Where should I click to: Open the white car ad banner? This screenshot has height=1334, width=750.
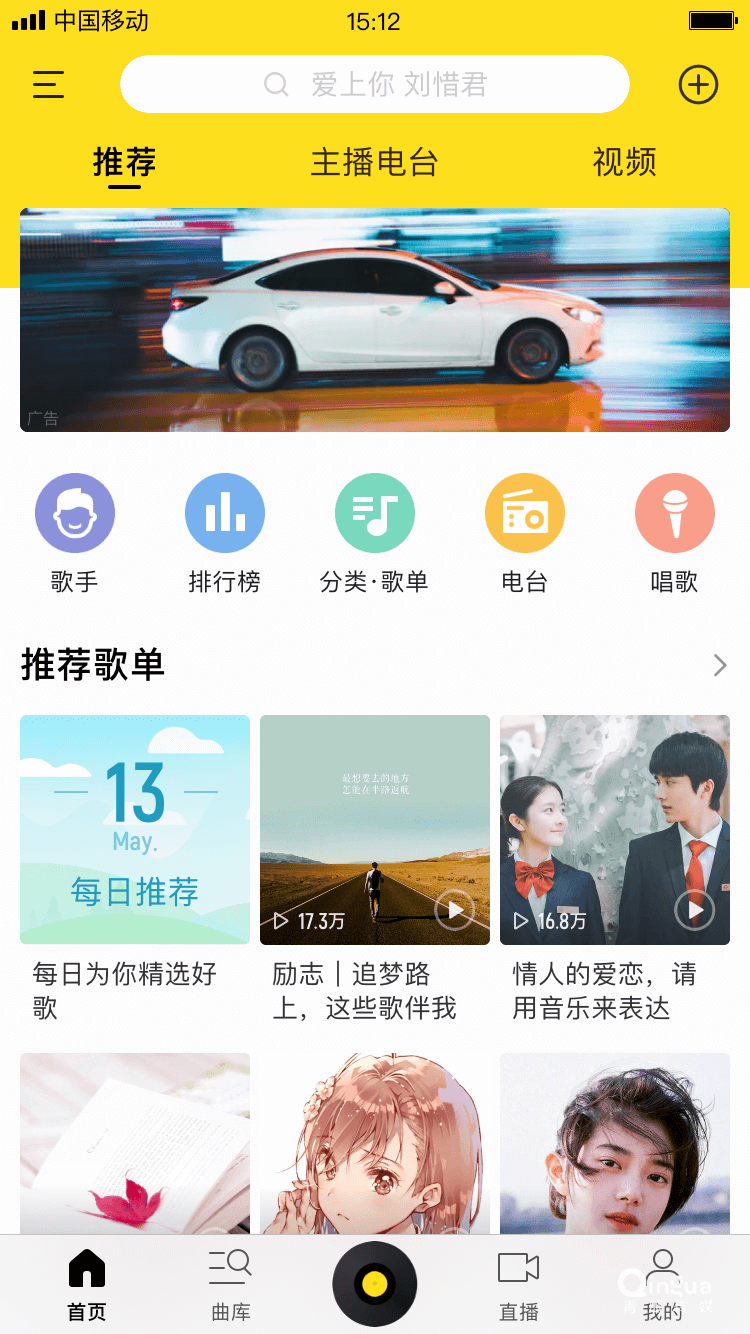click(x=374, y=320)
